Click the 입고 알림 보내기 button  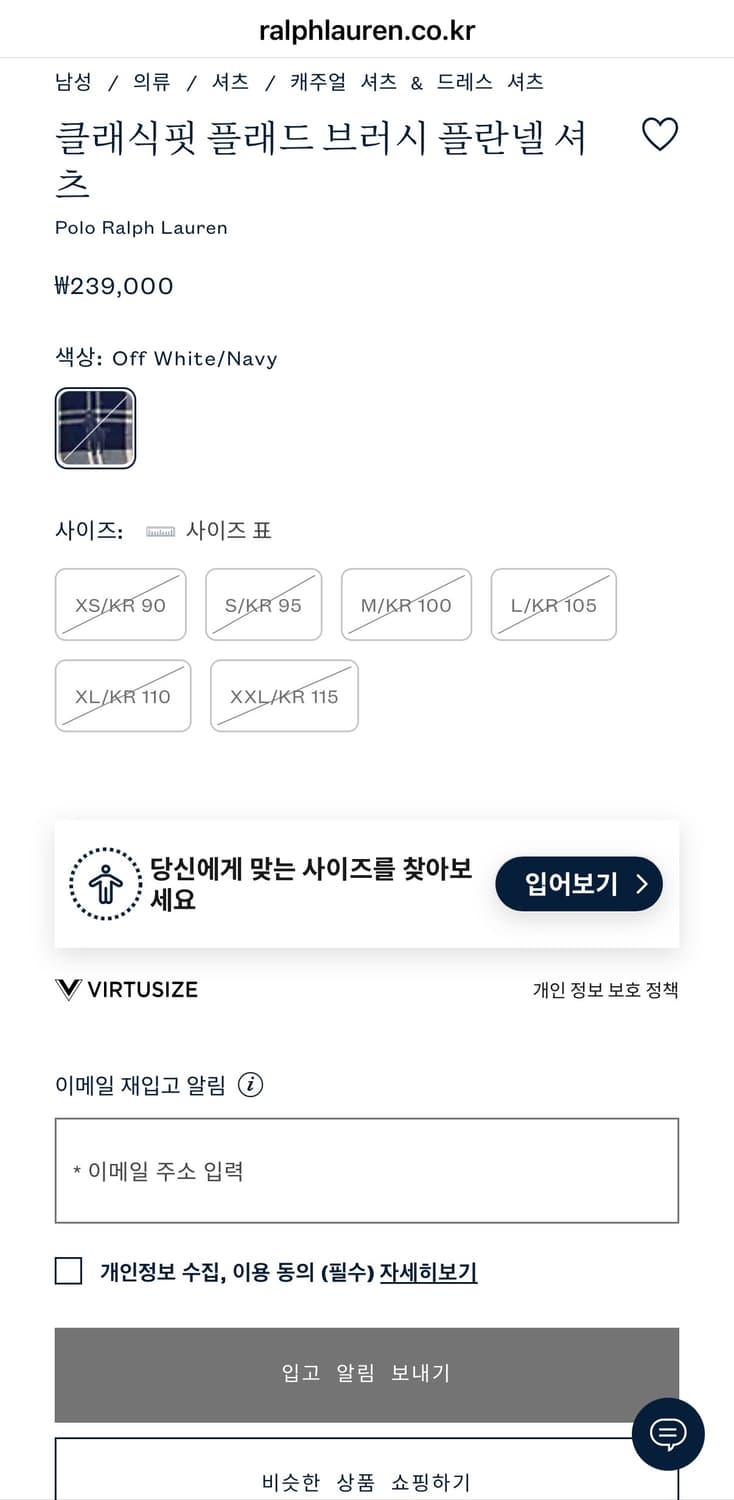click(366, 1374)
